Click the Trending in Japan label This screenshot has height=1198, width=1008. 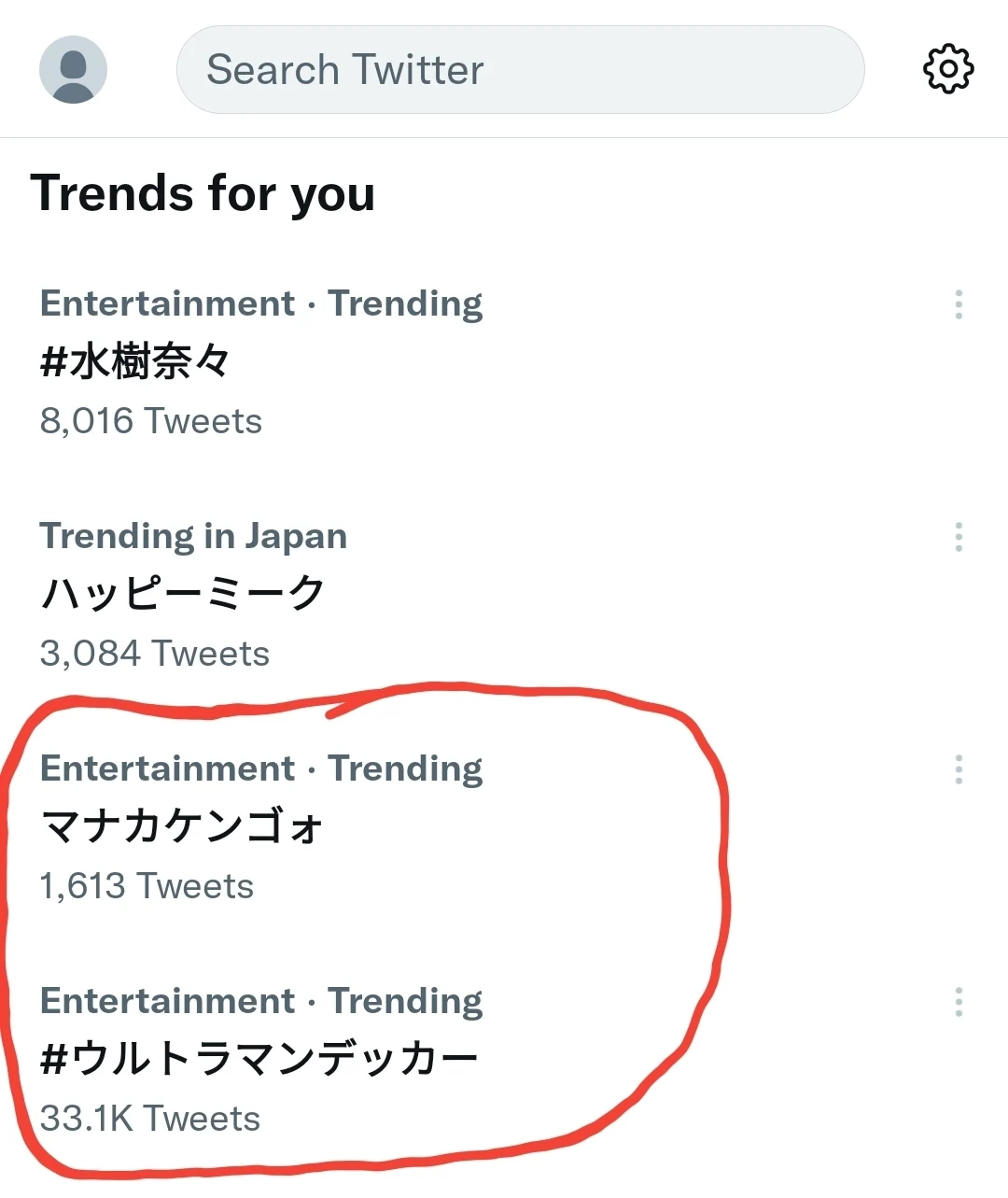[x=193, y=536]
